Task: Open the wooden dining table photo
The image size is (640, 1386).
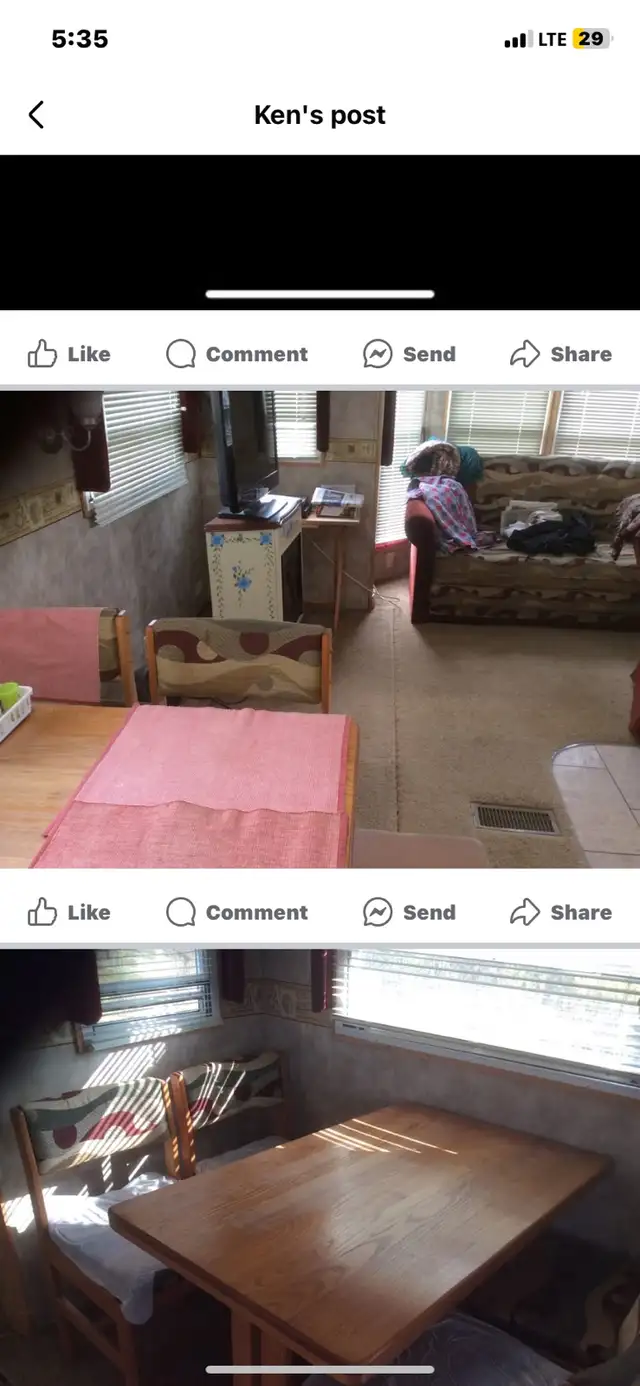Action: 320,1167
